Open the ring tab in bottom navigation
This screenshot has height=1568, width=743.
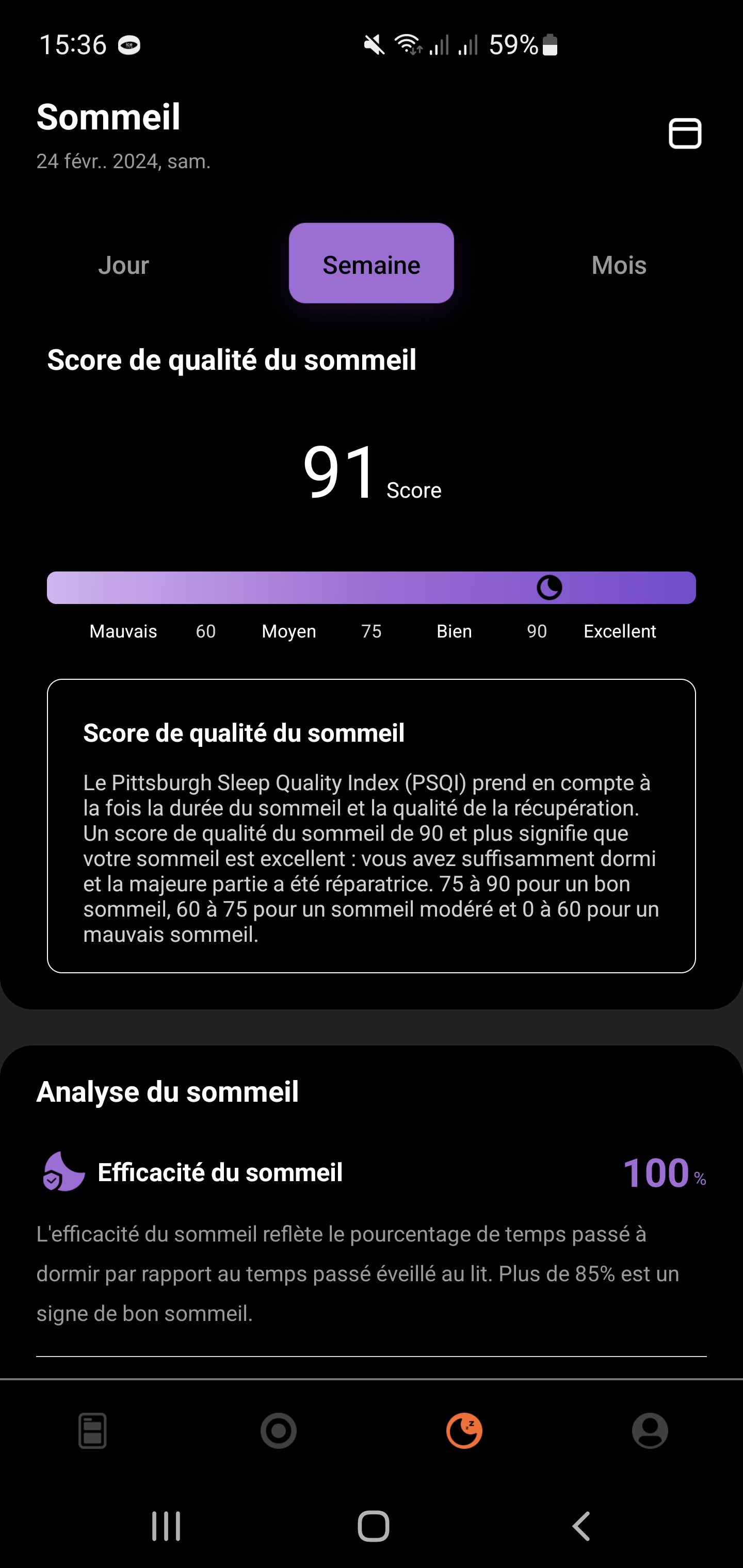(278, 1430)
